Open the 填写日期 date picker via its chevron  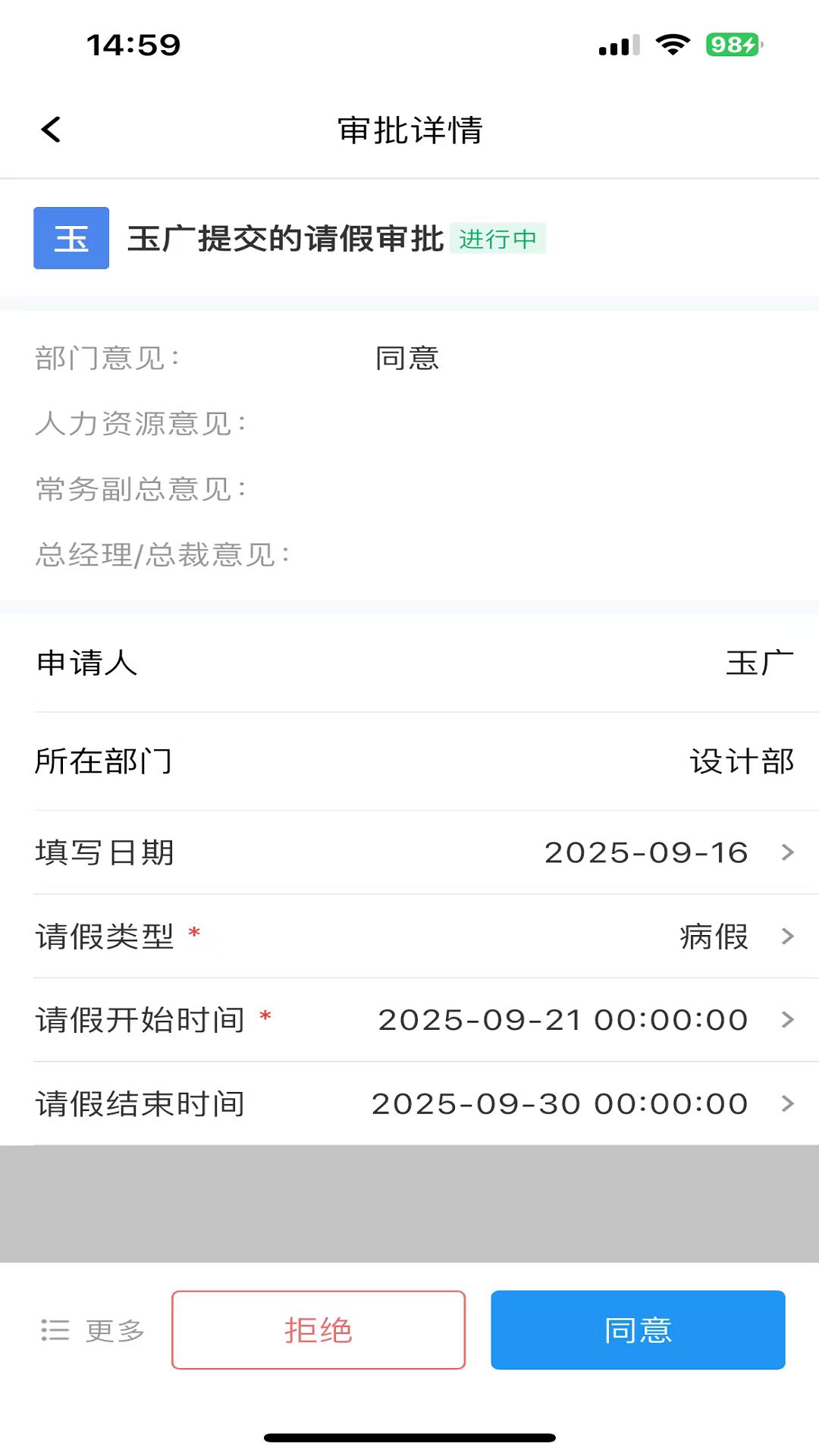tap(786, 852)
